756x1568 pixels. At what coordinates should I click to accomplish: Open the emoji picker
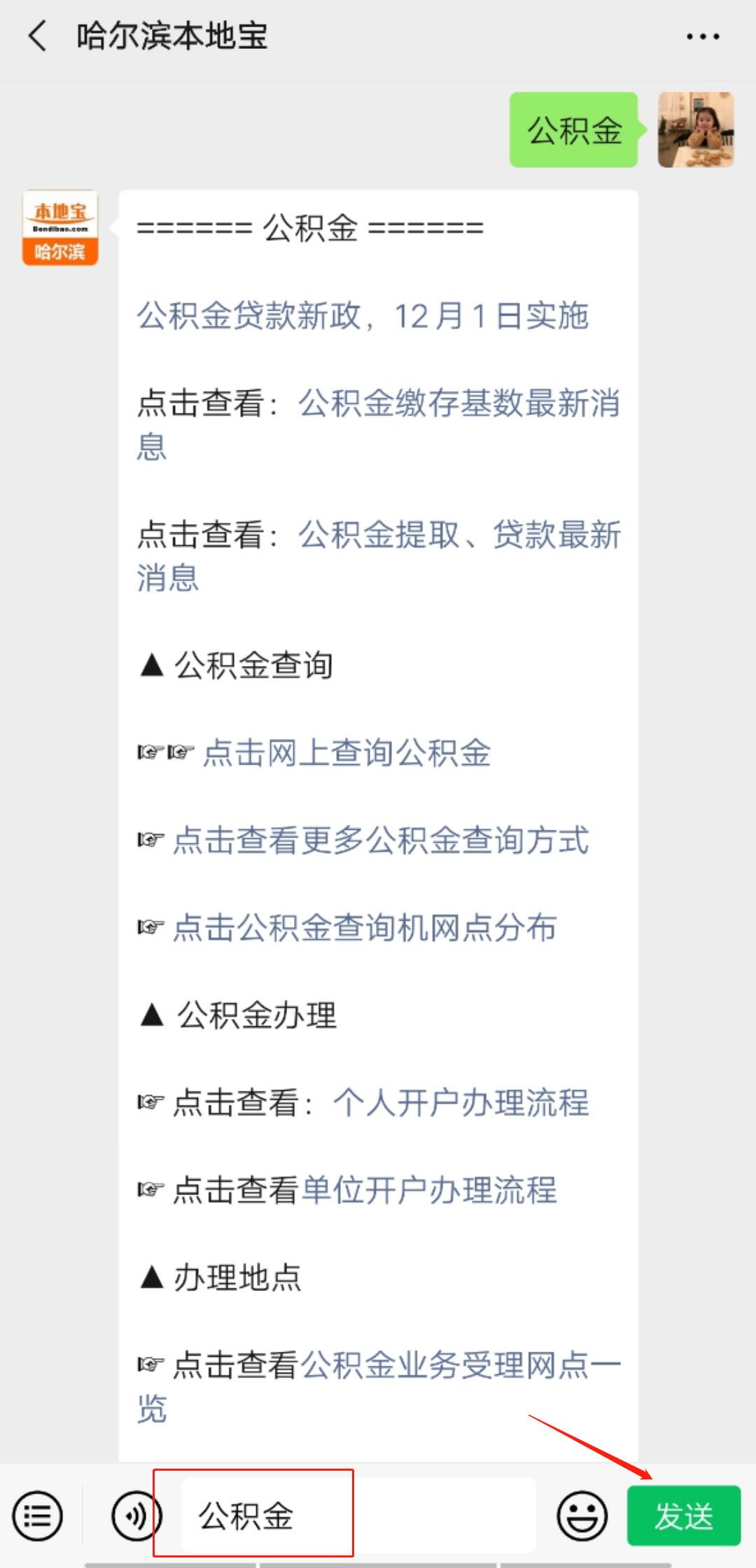[582, 1516]
